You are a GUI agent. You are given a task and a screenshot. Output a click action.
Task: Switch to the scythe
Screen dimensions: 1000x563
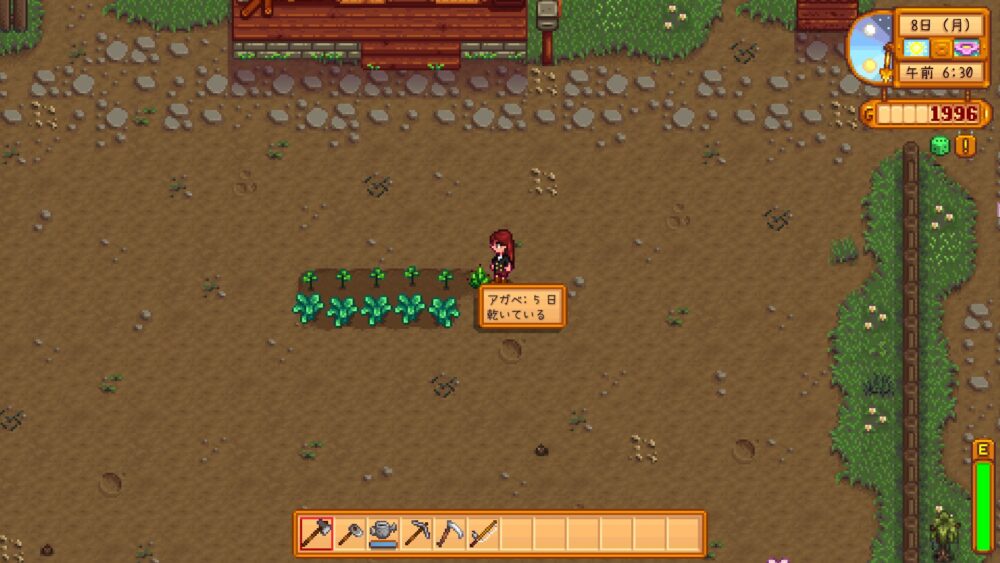tap(450, 534)
